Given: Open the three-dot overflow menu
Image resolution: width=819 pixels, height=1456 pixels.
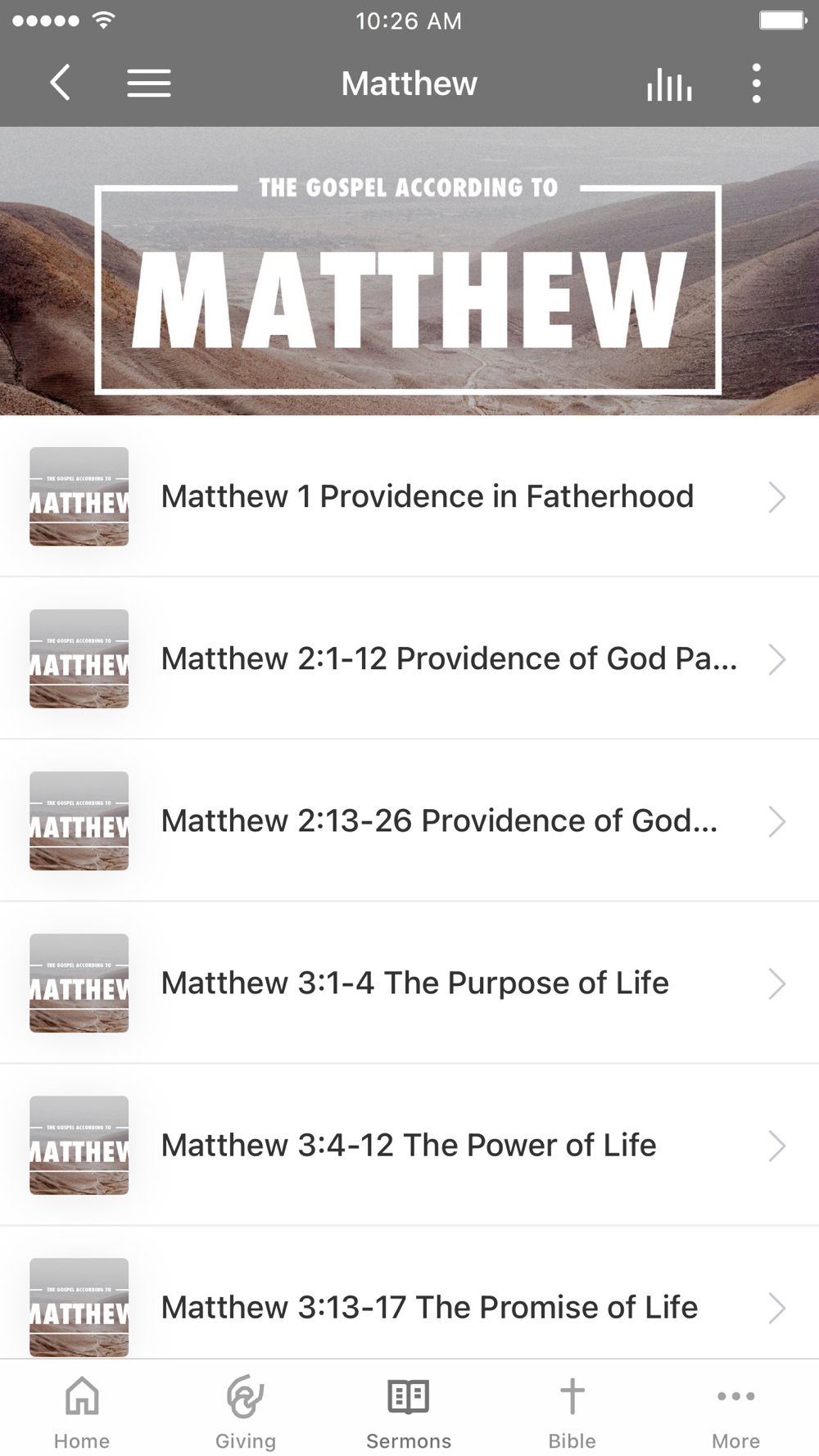Looking at the screenshot, I should (x=756, y=84).
